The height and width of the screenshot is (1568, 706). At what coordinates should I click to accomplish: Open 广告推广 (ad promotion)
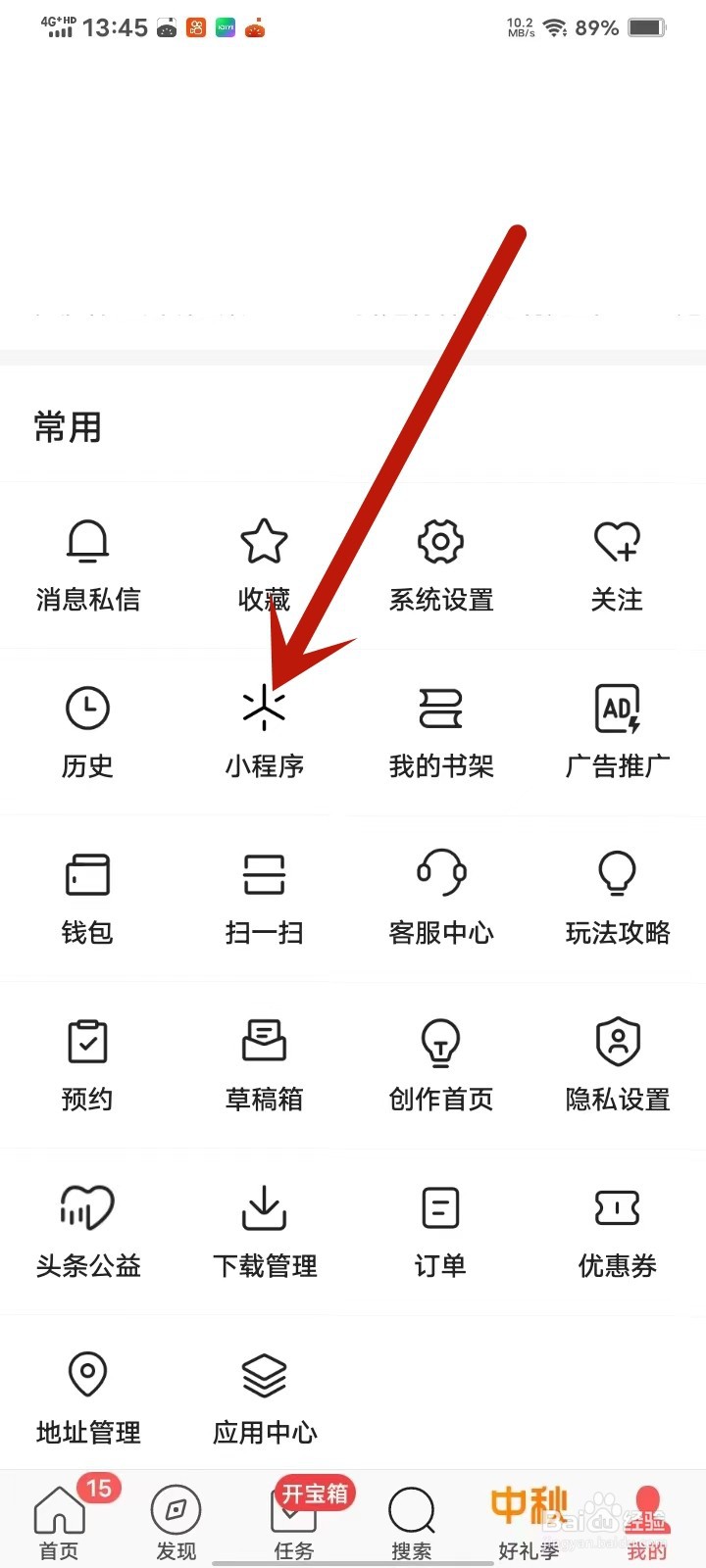(x=617, y=730)
